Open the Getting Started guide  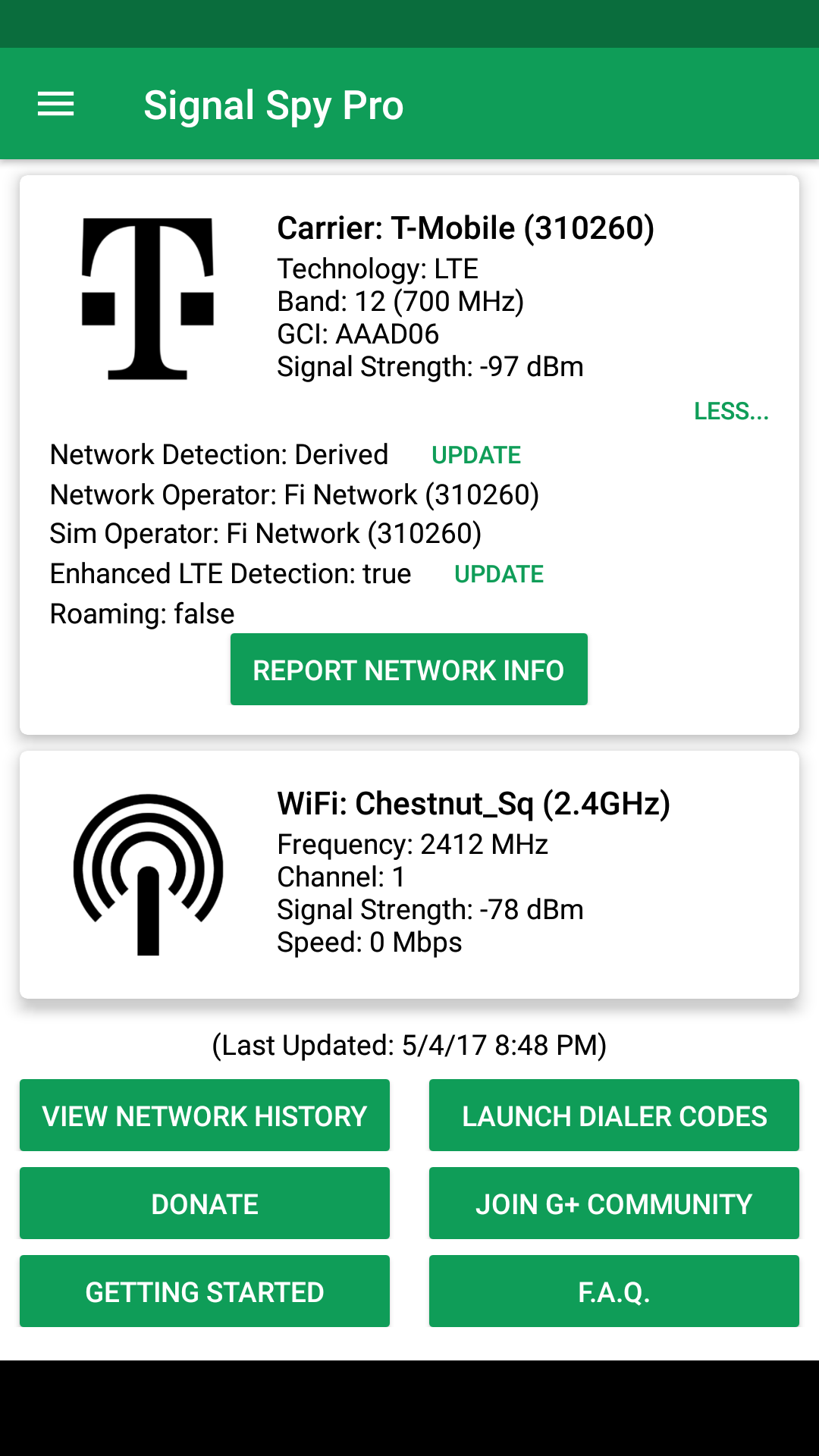[205, 1291]
